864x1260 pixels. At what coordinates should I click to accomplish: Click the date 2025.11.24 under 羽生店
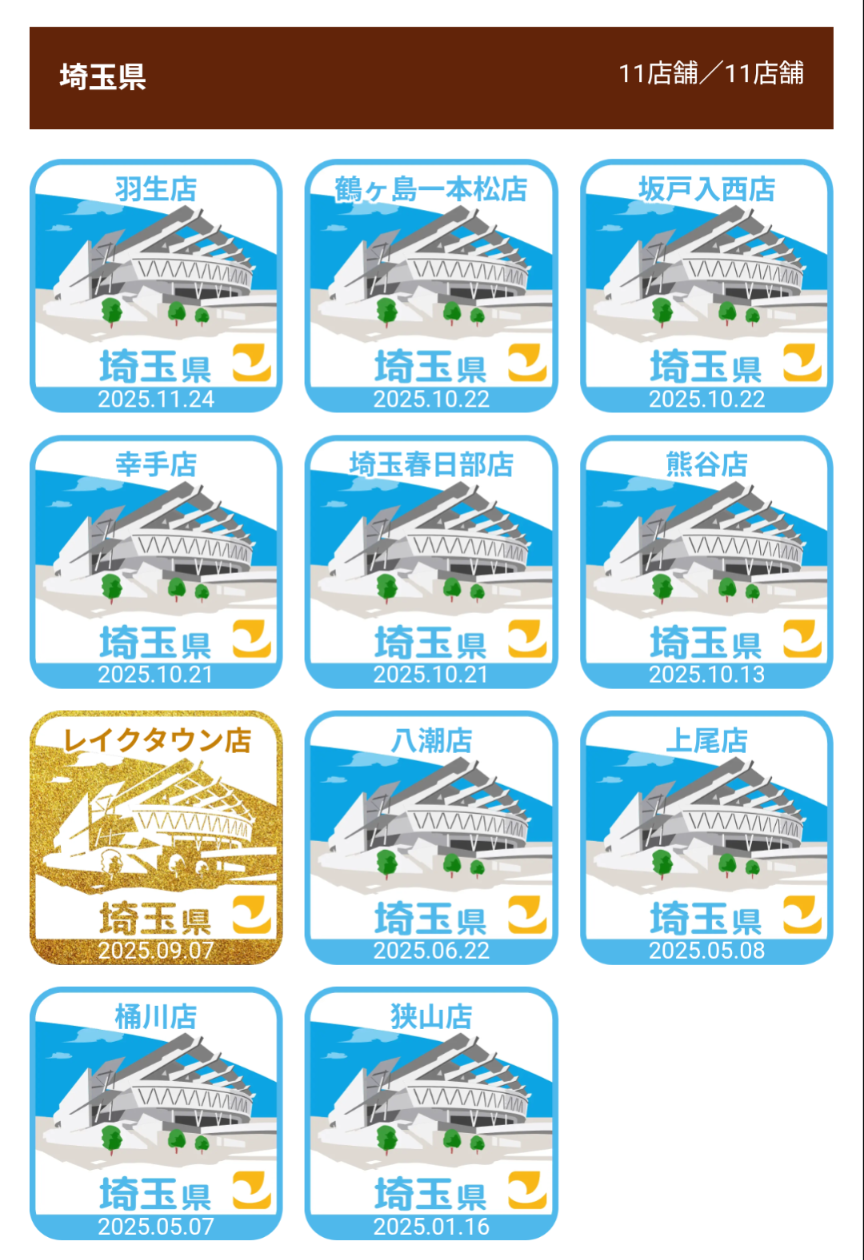158,400
